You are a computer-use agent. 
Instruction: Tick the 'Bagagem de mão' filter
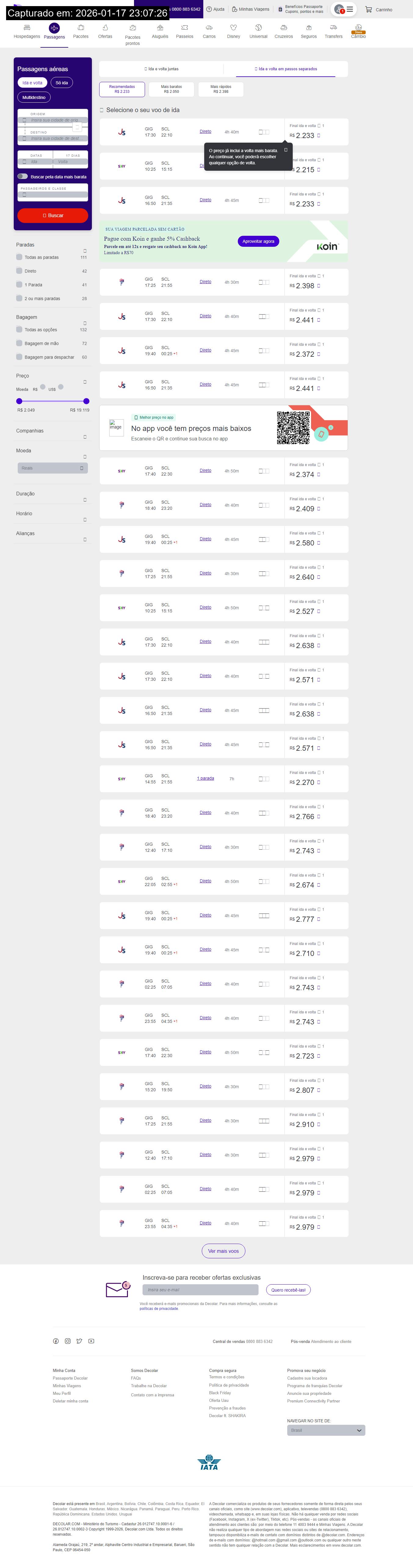pyautogui.click(x=20, y=343)
